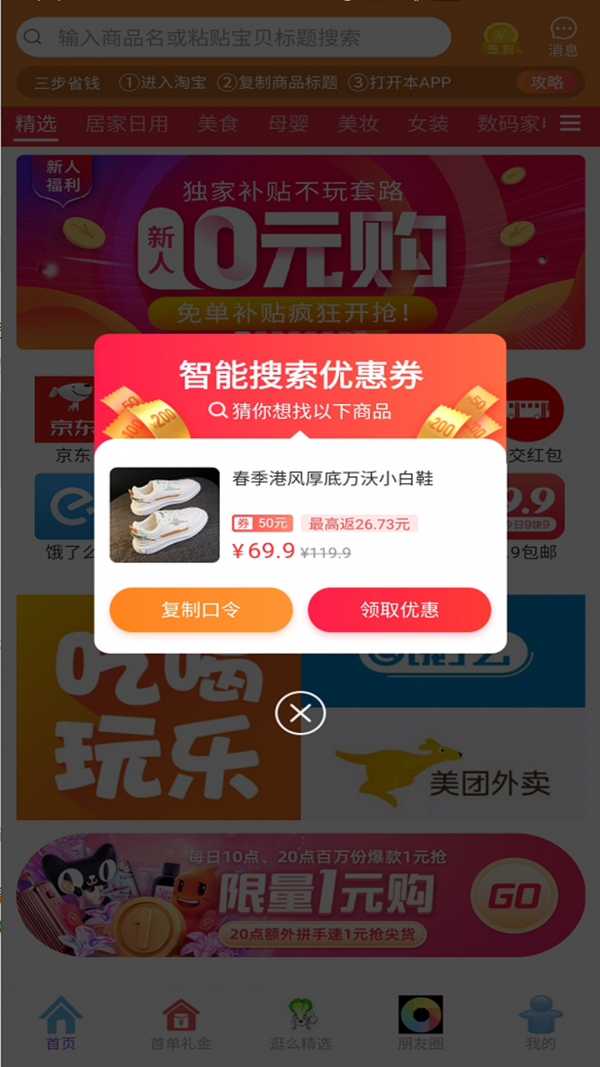This screenshot has height=1067, width=600.
Task: Switch to the 美食 category tab
Action: click(218, 124)
